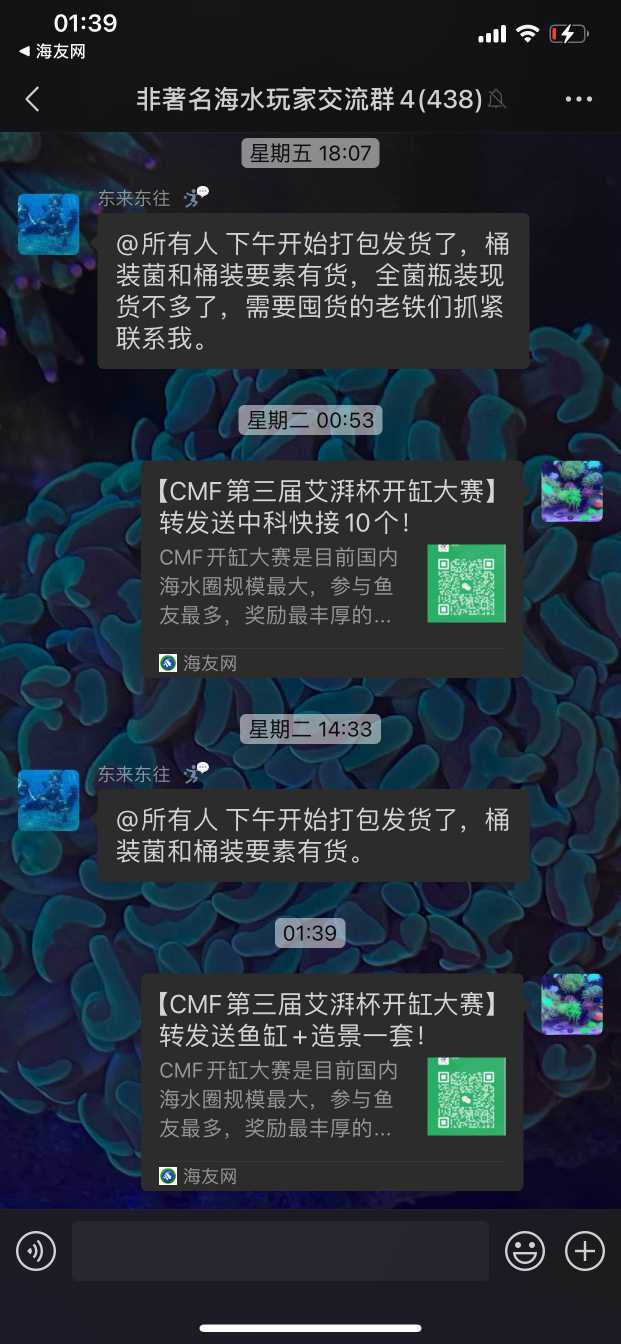
Task: View 东来东往's avatar in the 18:07 message
Action: click(48, 224)
